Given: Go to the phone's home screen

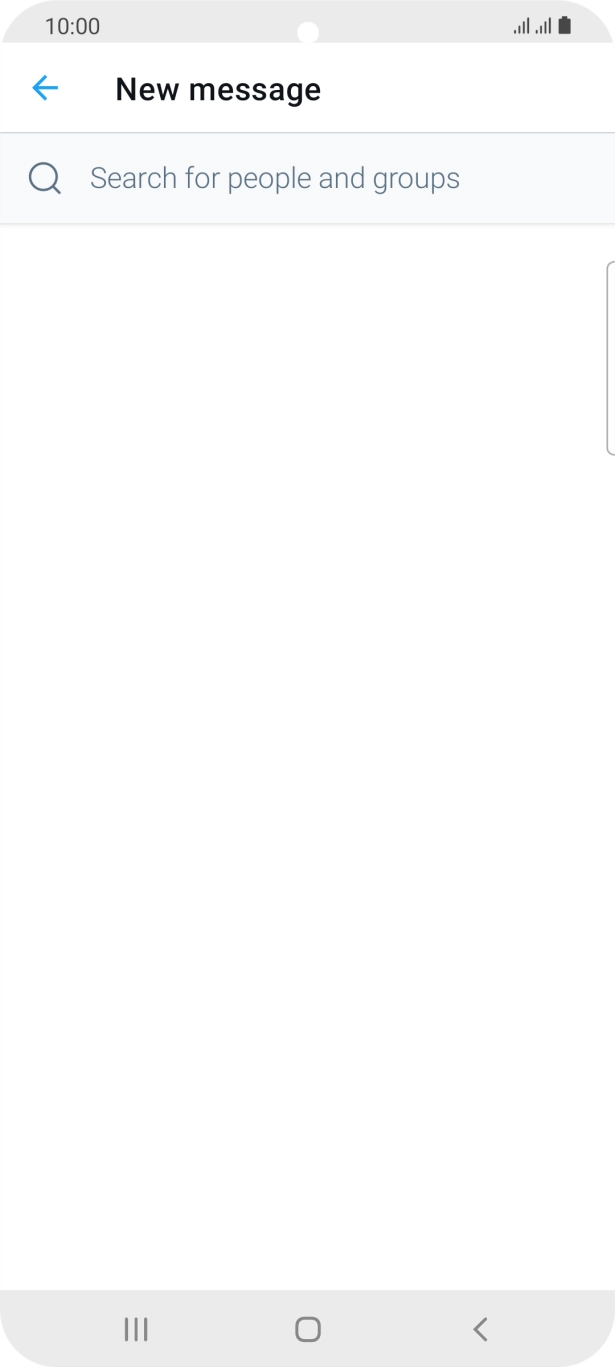Looking at the screenshot, I should coord(308,1329).
